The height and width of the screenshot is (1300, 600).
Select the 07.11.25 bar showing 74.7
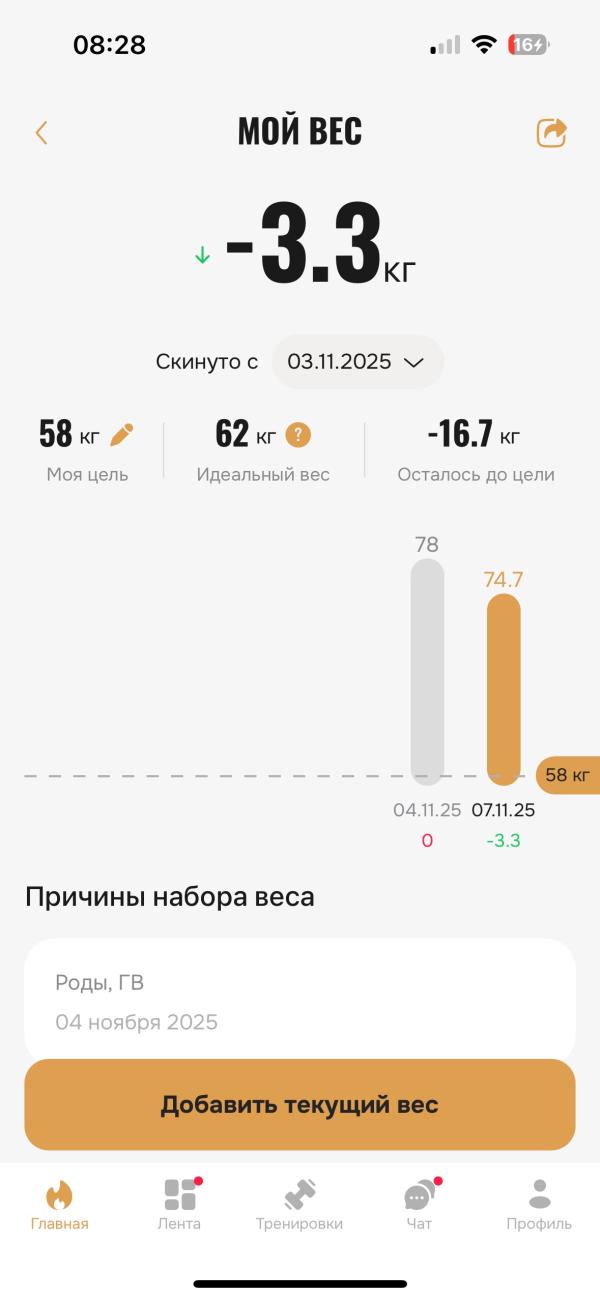point(503,689)
